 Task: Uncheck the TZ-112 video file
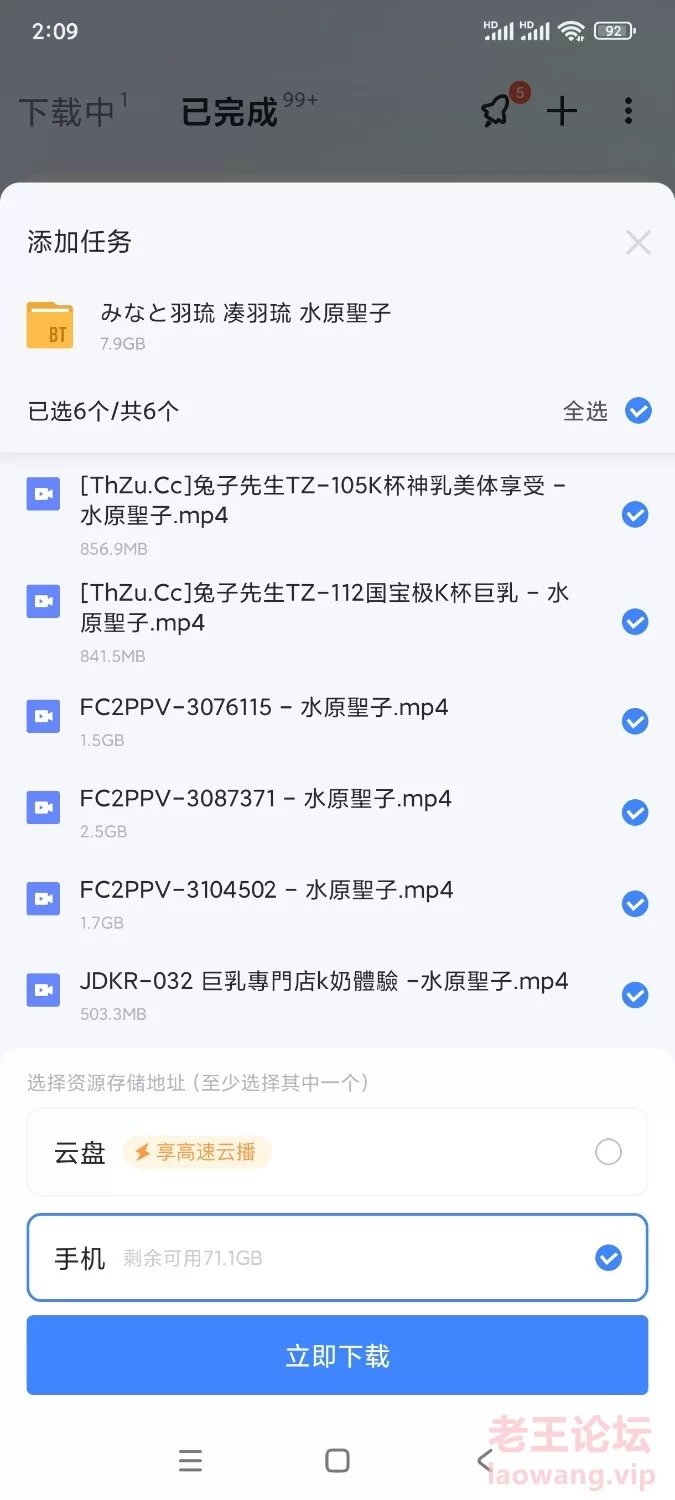tap(635, 622)
